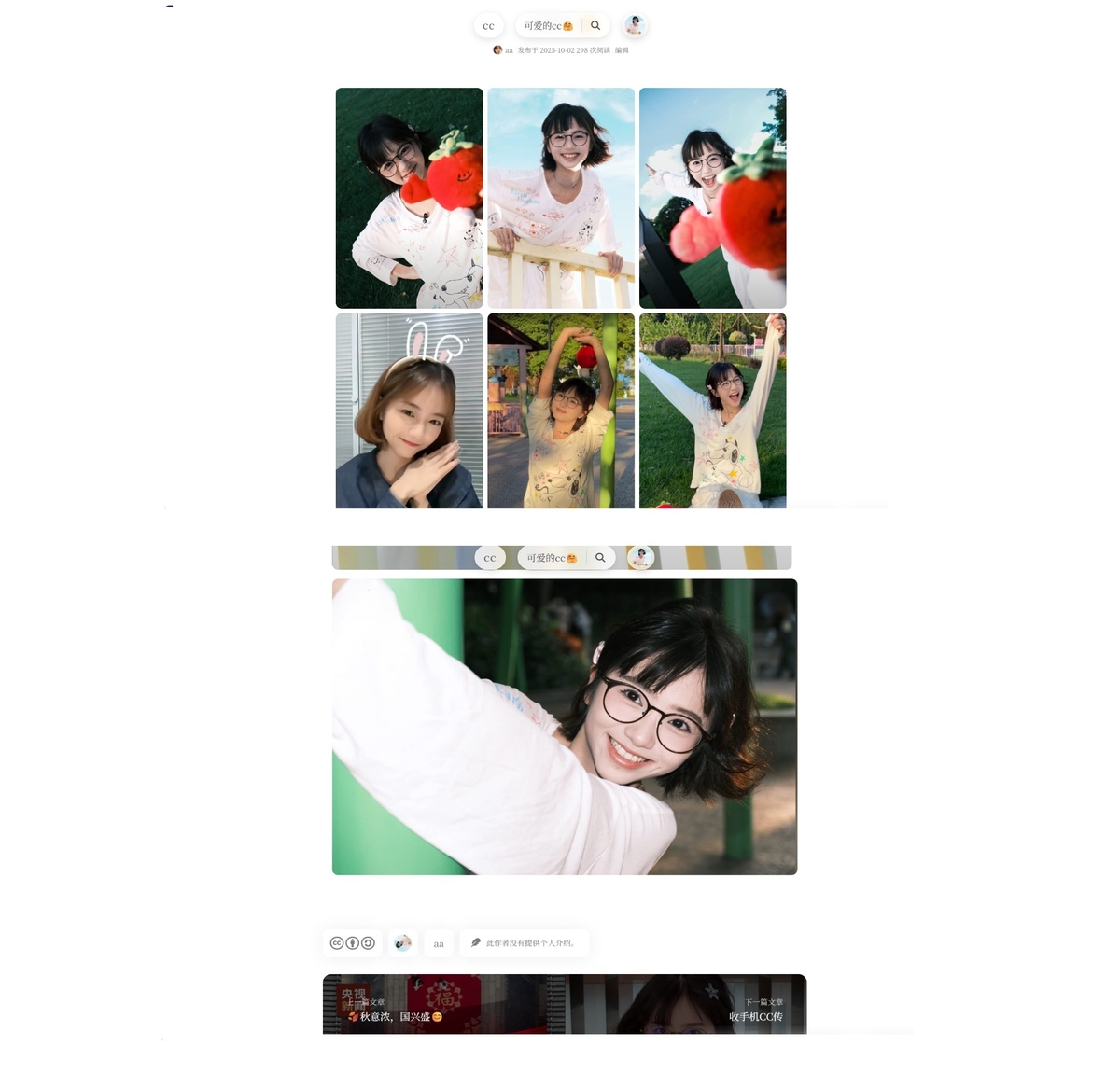Open the gallery photo with bunny ears filter
1120x1072 pixels.
click(x=409, y=411)
